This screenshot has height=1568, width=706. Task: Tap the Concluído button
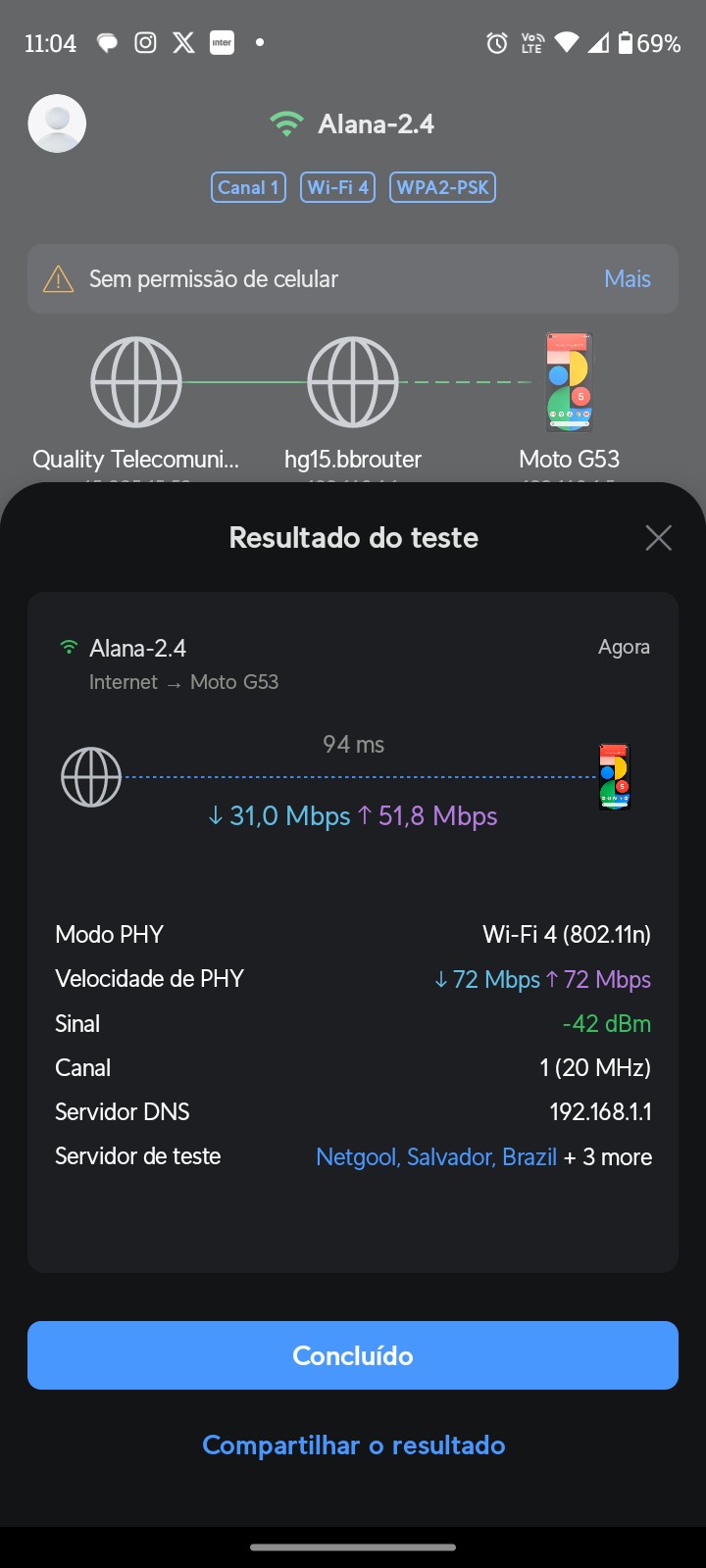353,1355
